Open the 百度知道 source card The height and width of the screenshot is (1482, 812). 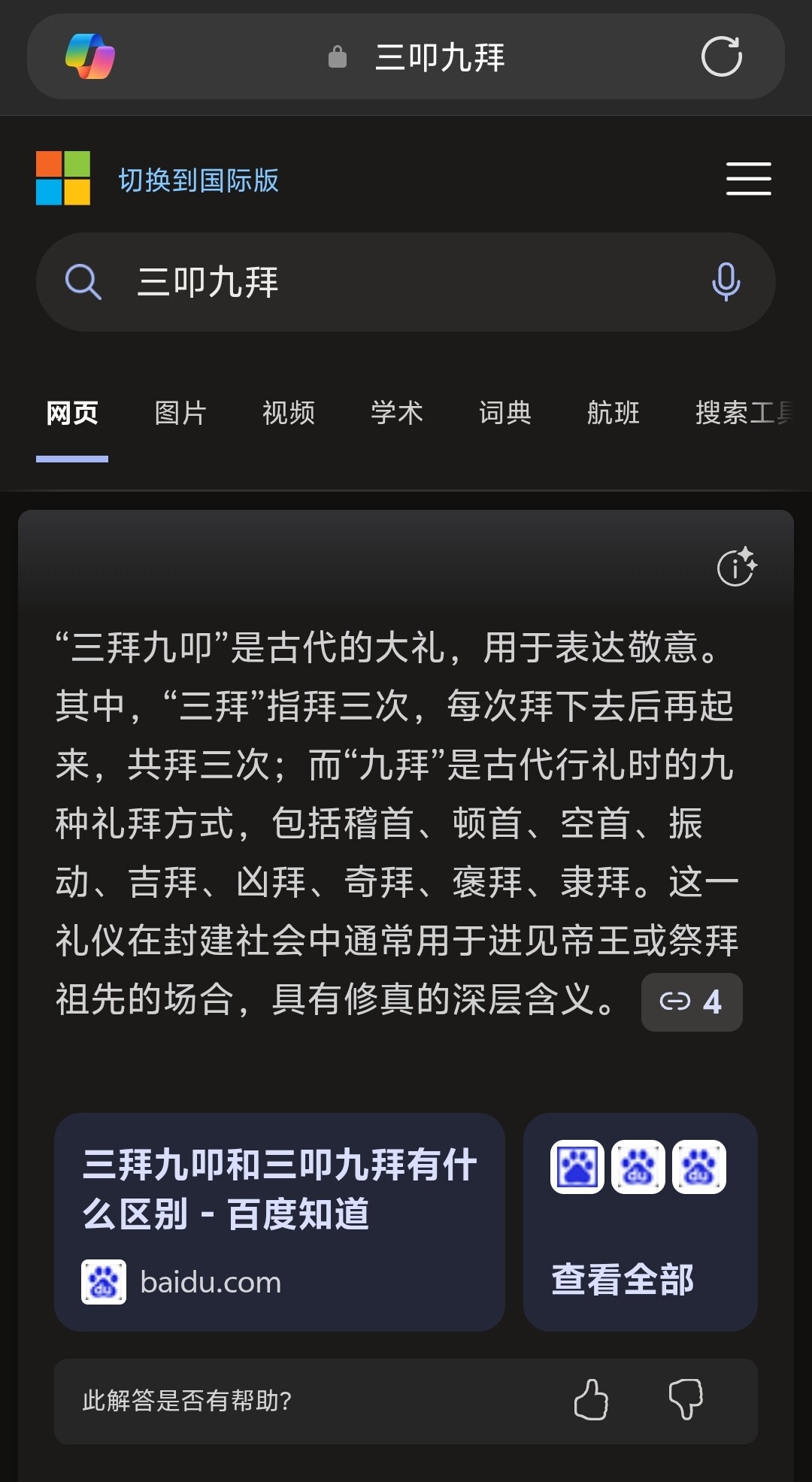(x=279, y=1222)
